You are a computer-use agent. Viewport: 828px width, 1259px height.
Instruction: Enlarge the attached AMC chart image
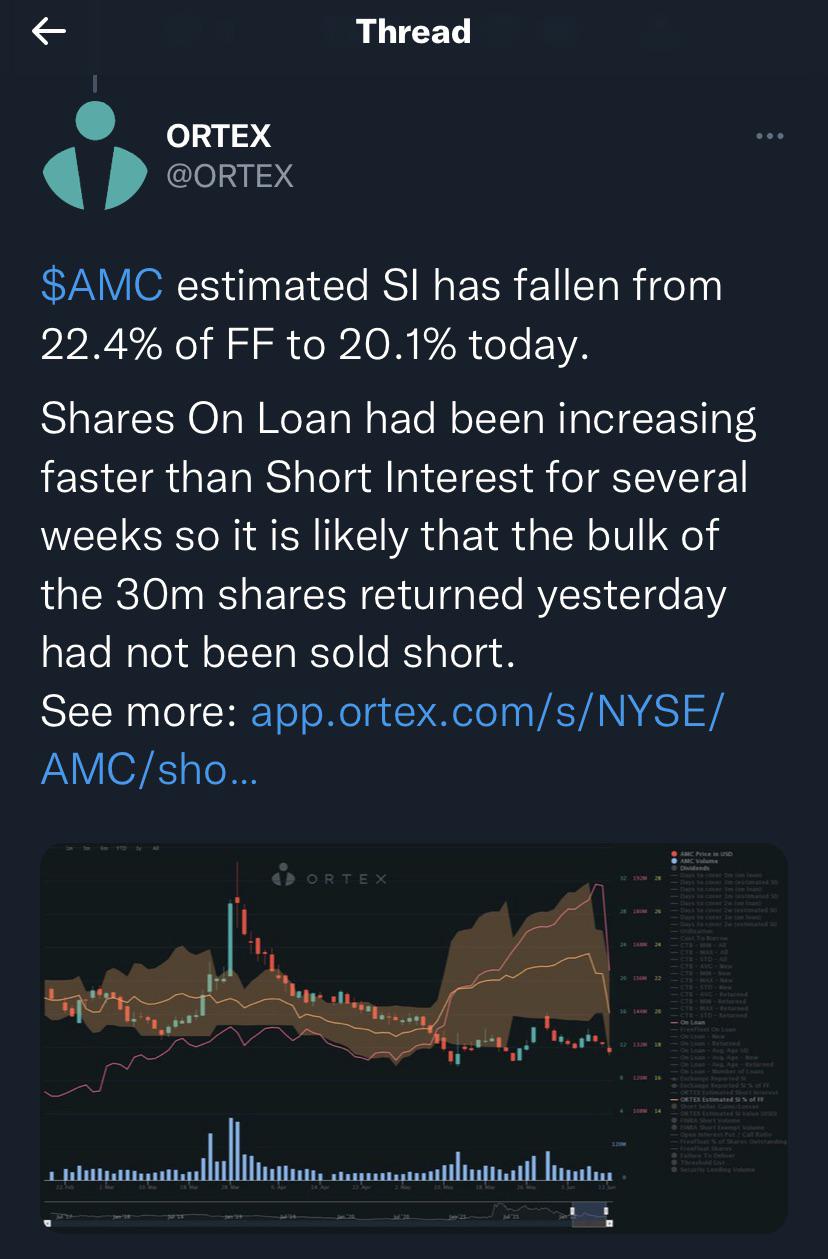coord(414,1037)
